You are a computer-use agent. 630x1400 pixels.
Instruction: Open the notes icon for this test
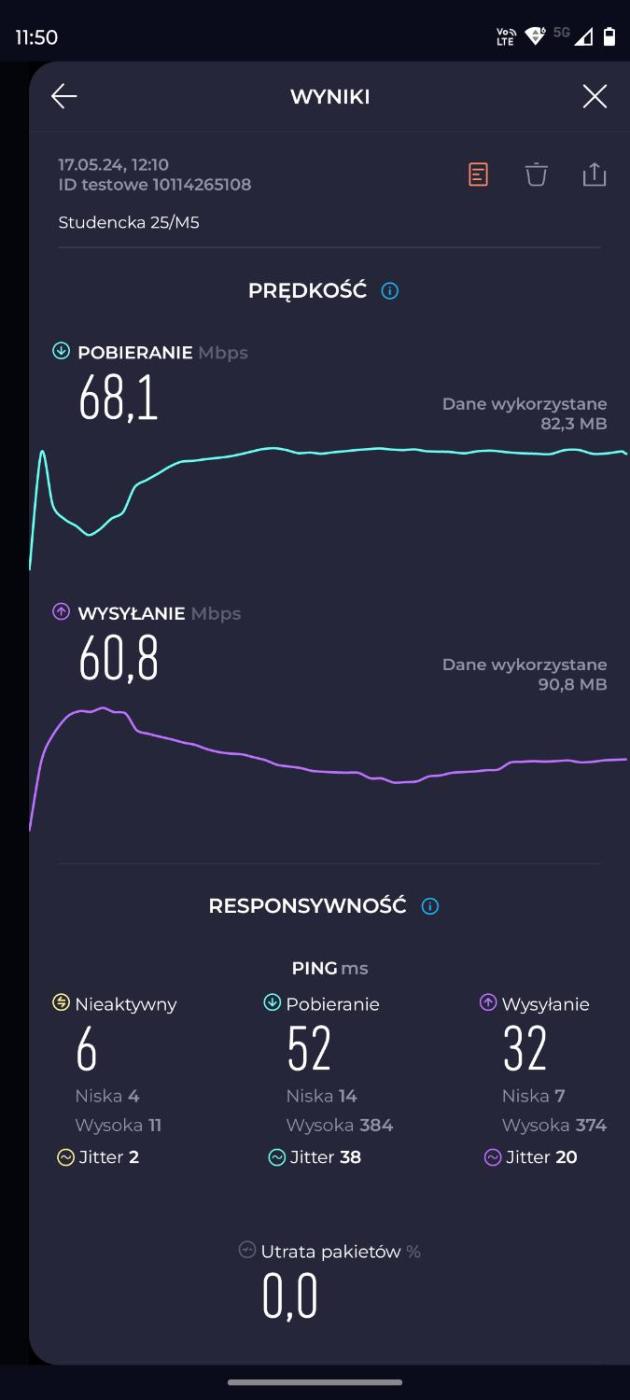pyautogui.click(x=478, y=175)
